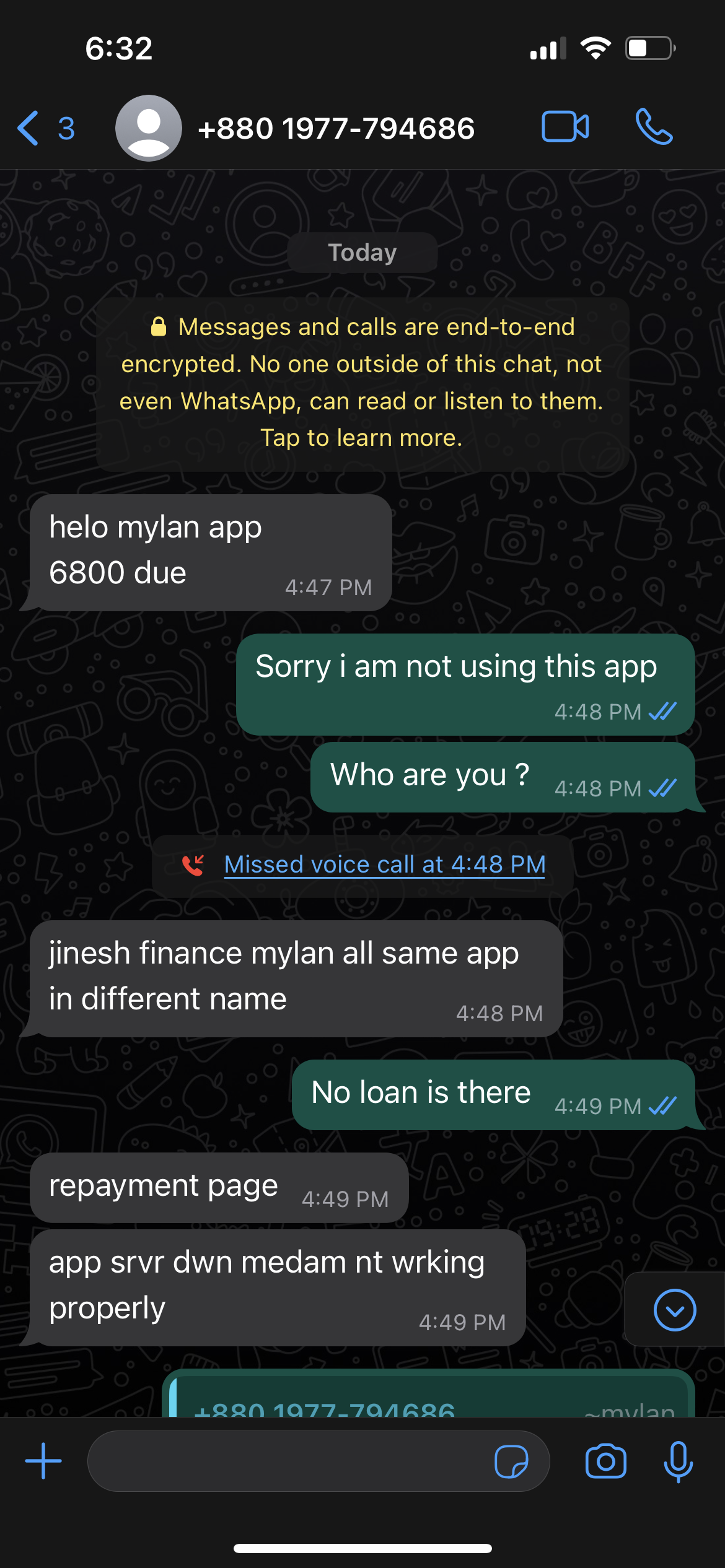Open the missed voice call link
The width and height of the screenshot is (725, 1568).
(x=384, y=865)
